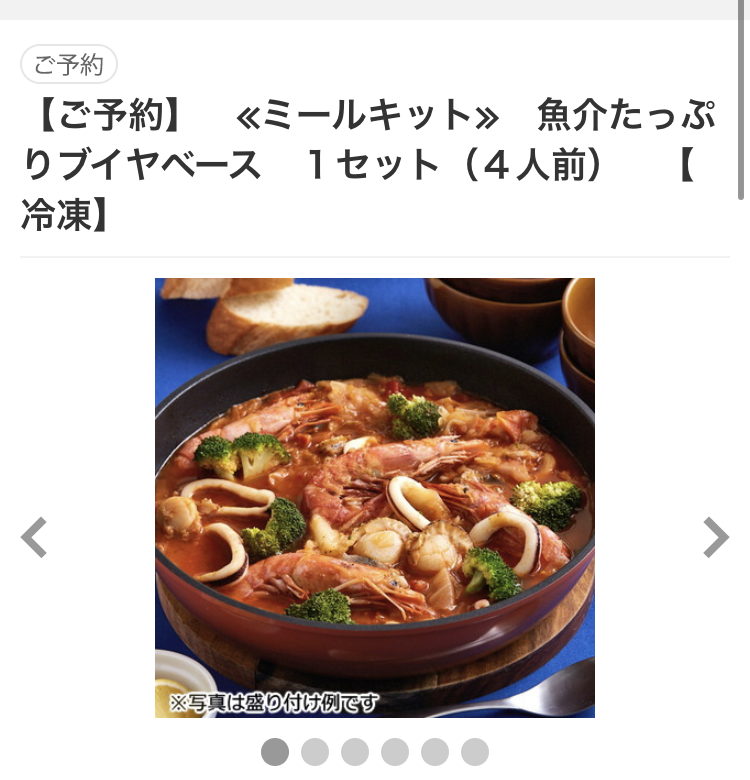
Task: Jump to the second image dot
Action: tap(315, 752)
